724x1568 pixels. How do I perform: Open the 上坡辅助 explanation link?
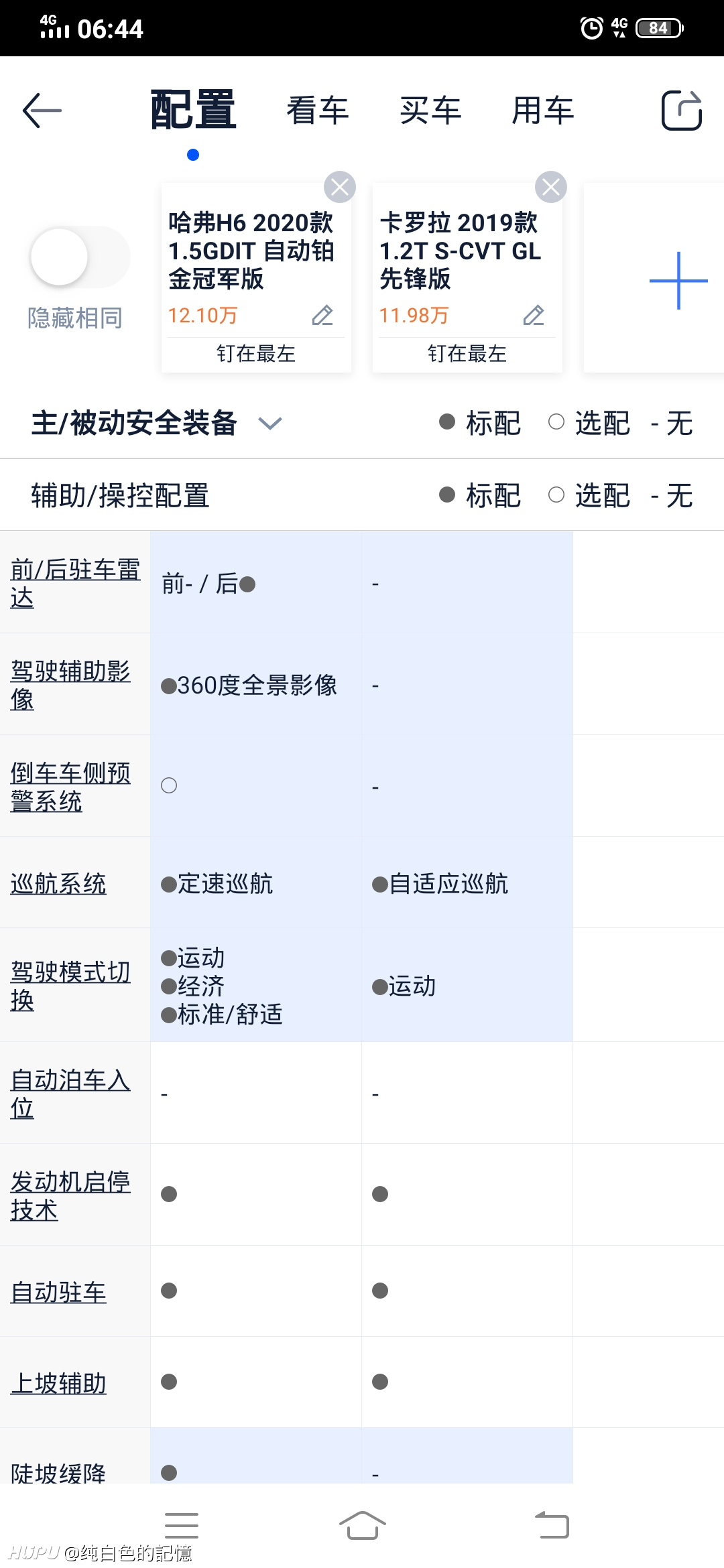[x=58, y=1383]
